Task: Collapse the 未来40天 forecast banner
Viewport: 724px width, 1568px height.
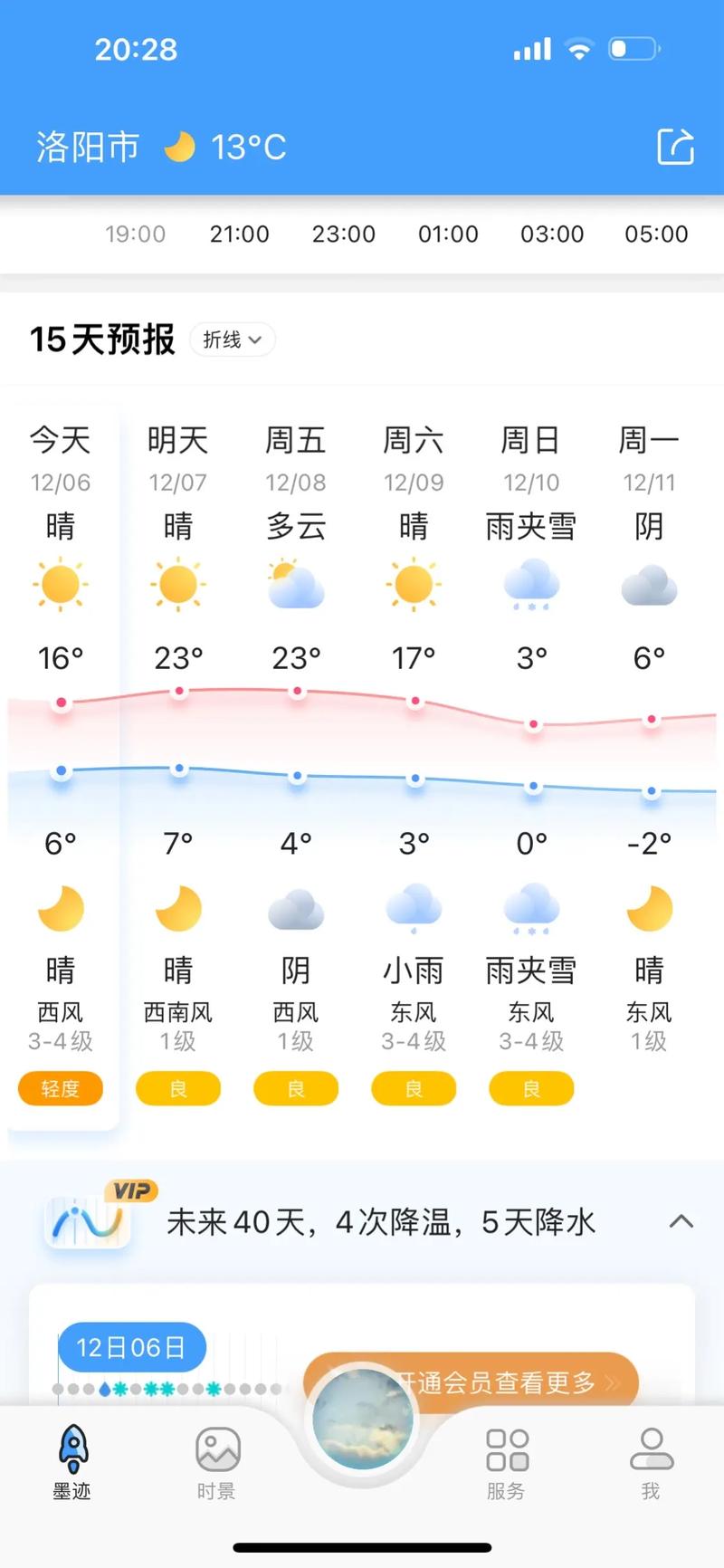Action: click(x=681, y=1220)
